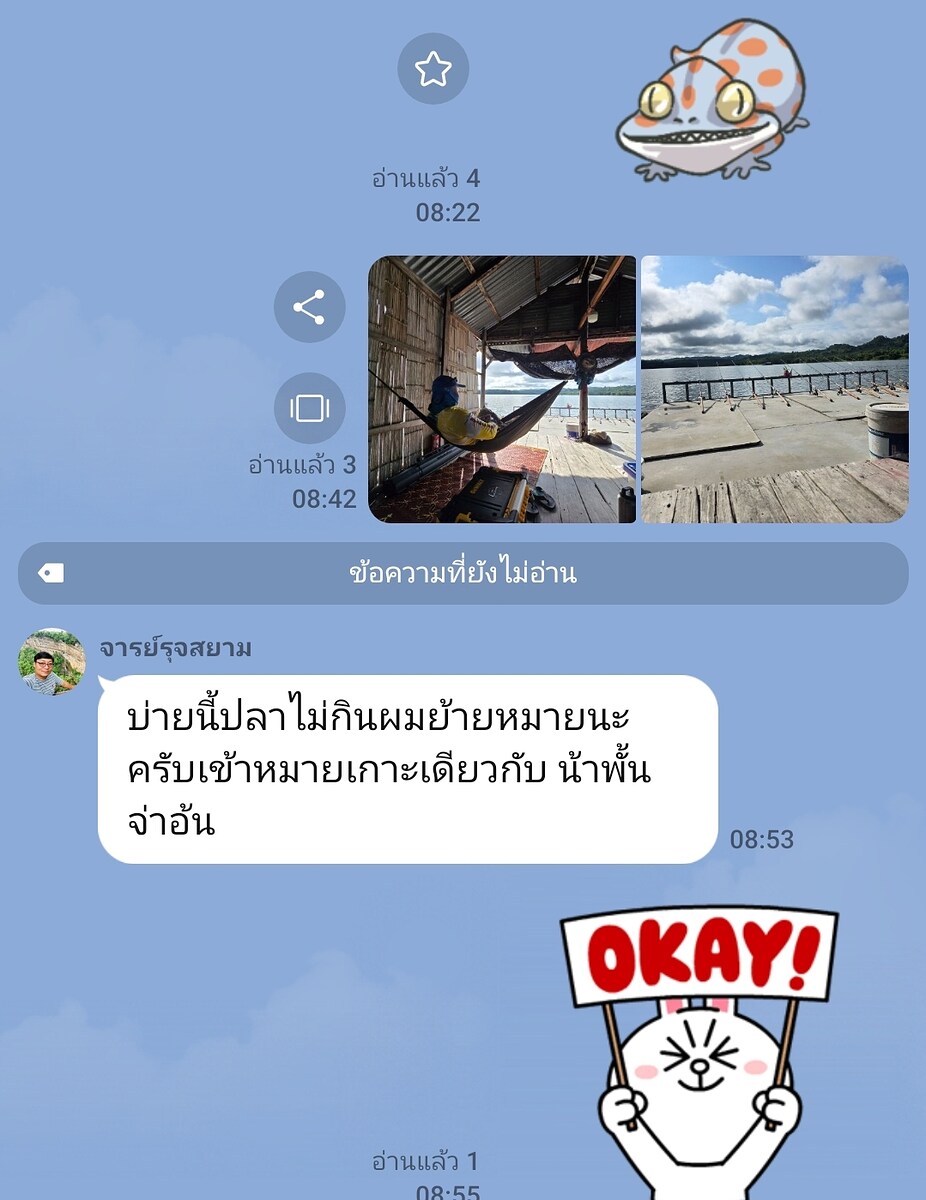This screenshot has height=1200, width=926.
Task: Open the hammock photo thumbnail
Action: [500, 390]
